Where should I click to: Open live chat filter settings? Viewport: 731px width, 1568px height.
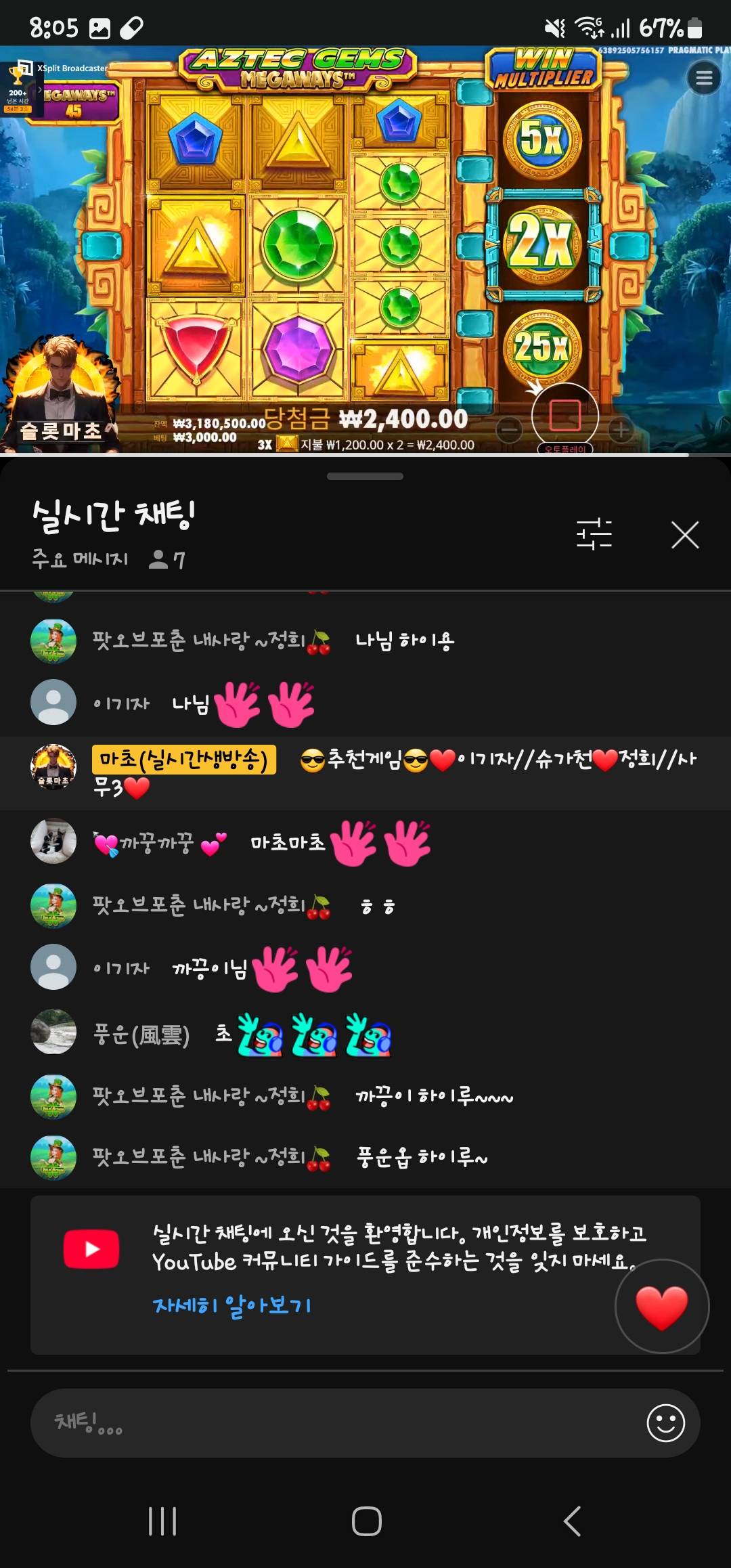click(x=594, y=534)
